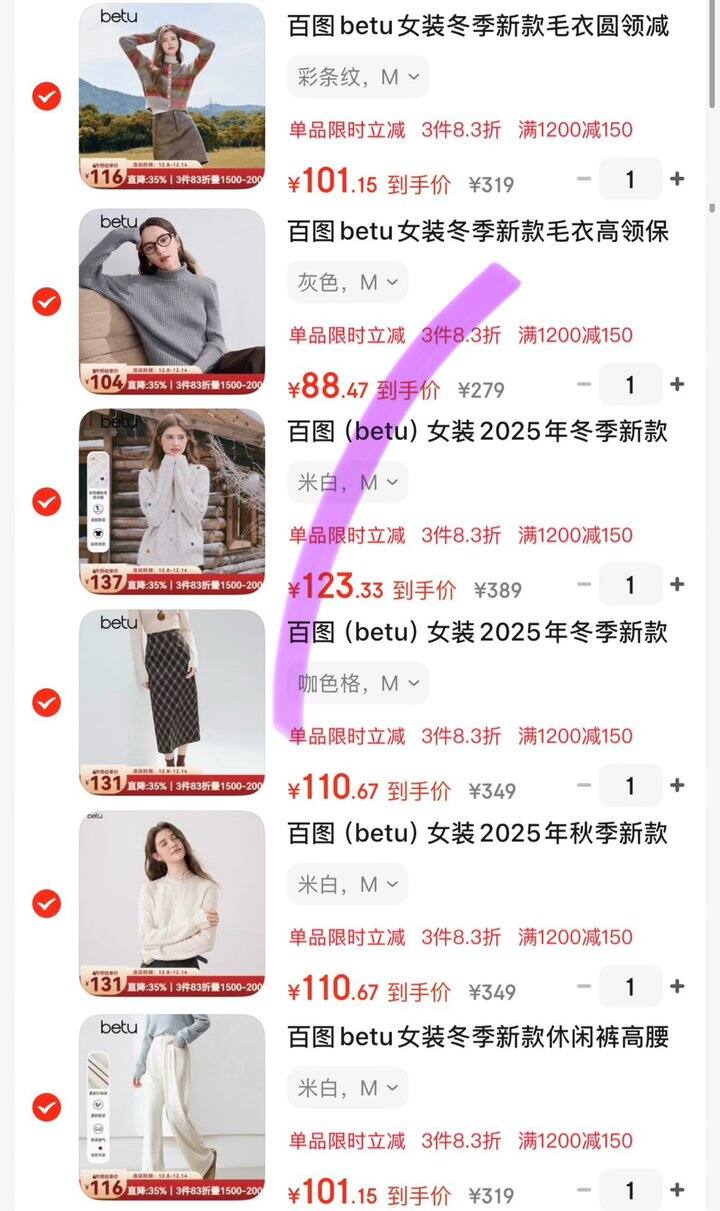The width and height of the screenshot is (720, 1211).
Task: Reduce quantity of the 休闲裤高腰 pants
Action: point(585,1190)
